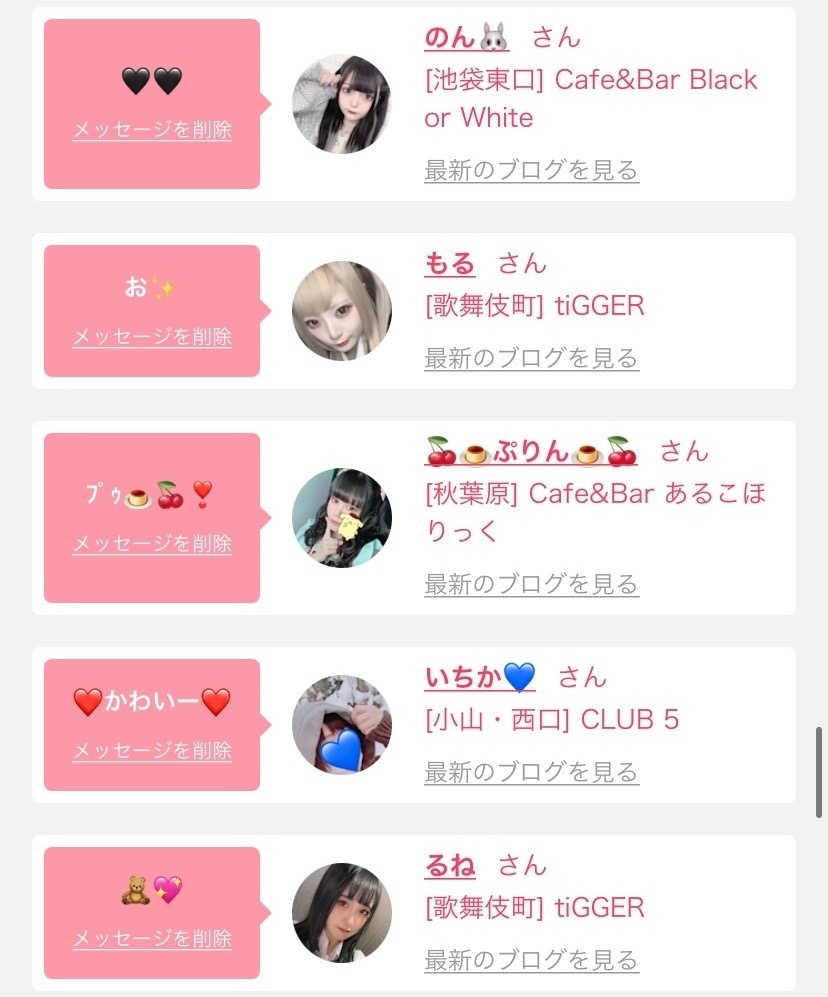Tap もる's profile photo
The width and height of the screenshot is (828, 997).
341,311
